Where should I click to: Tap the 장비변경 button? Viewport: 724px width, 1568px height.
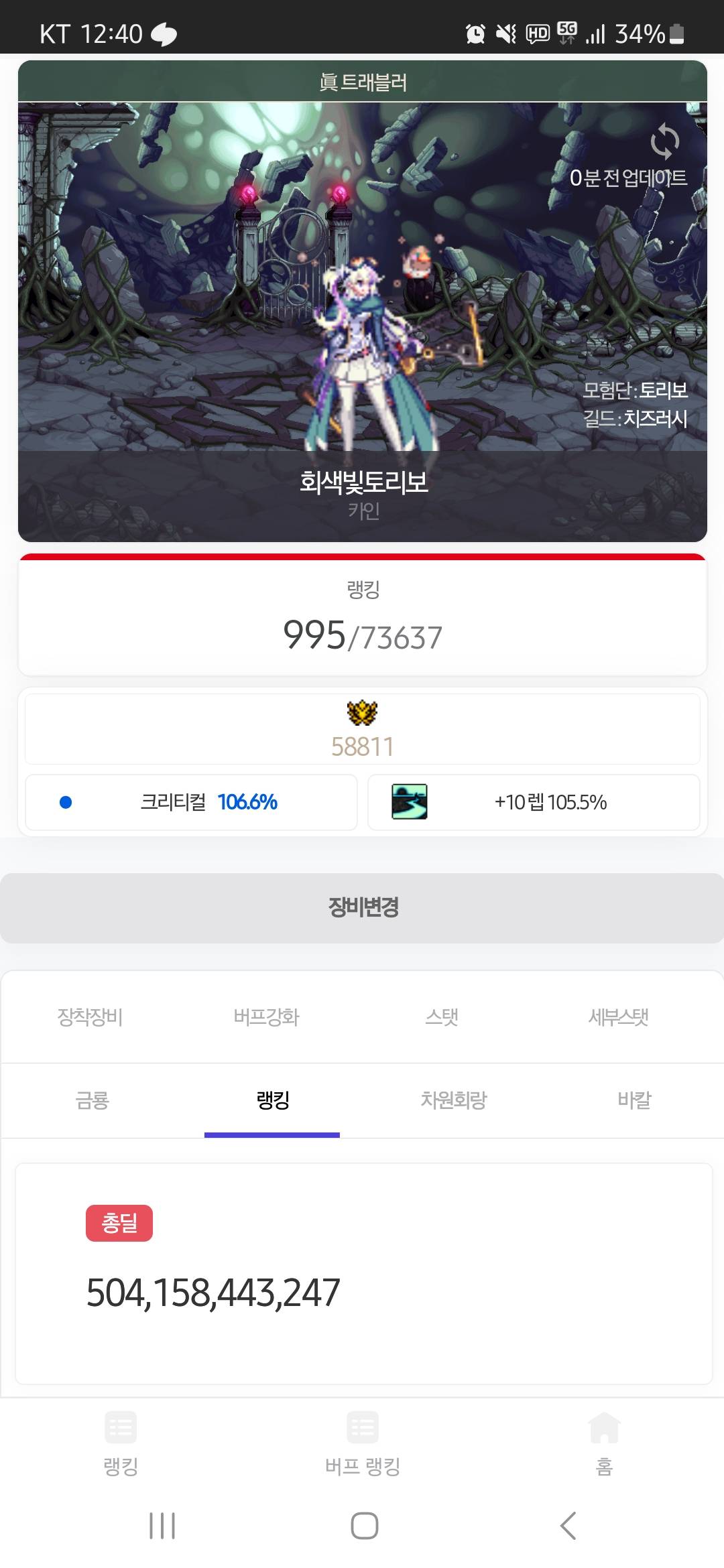[362, 907]
